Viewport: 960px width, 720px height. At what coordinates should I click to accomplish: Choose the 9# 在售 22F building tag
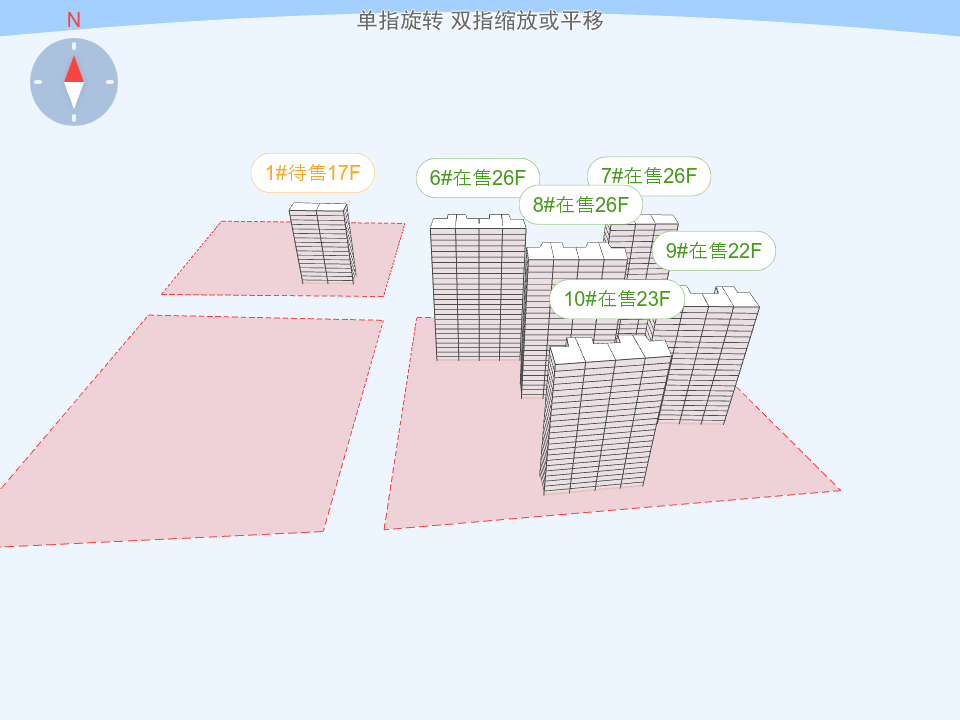(x=714, y=251)
